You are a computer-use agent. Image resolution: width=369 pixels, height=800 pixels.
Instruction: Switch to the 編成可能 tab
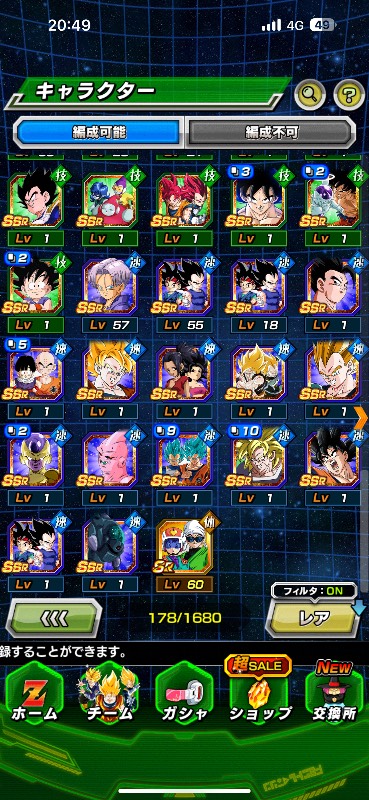99,133
